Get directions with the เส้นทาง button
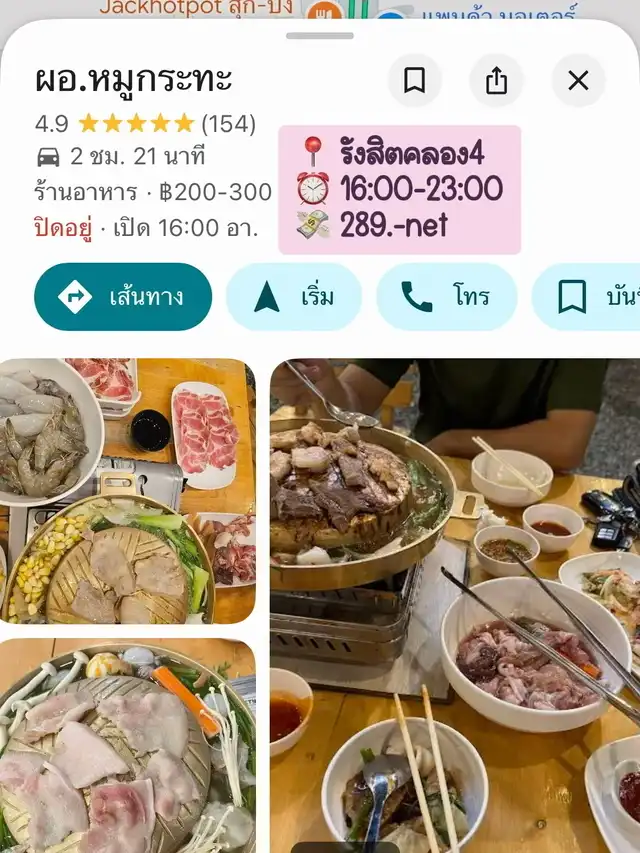The width and height of the screenshot is (640, 853). coord(123,297)
